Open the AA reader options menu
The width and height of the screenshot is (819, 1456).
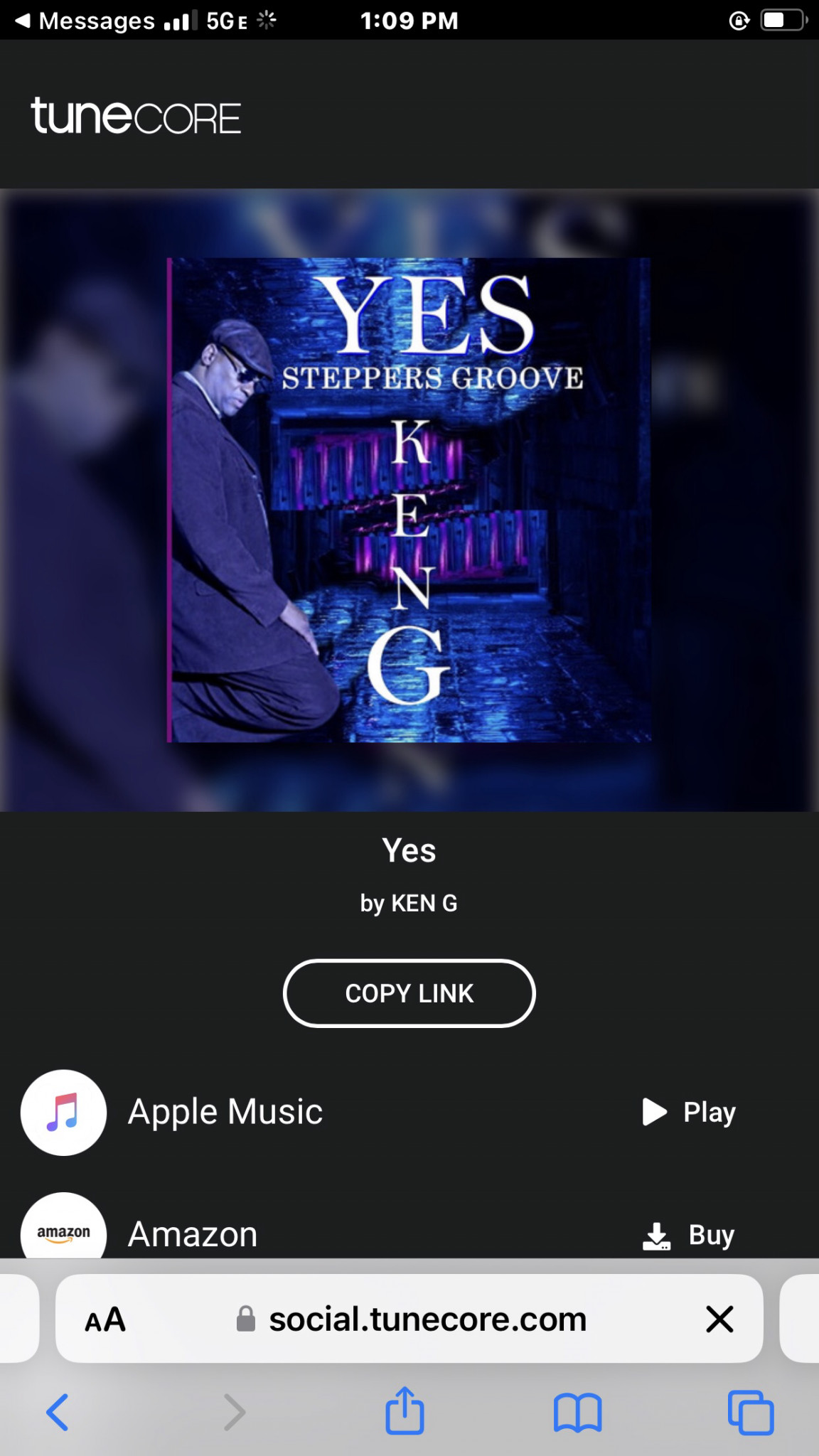[105, 1320]
